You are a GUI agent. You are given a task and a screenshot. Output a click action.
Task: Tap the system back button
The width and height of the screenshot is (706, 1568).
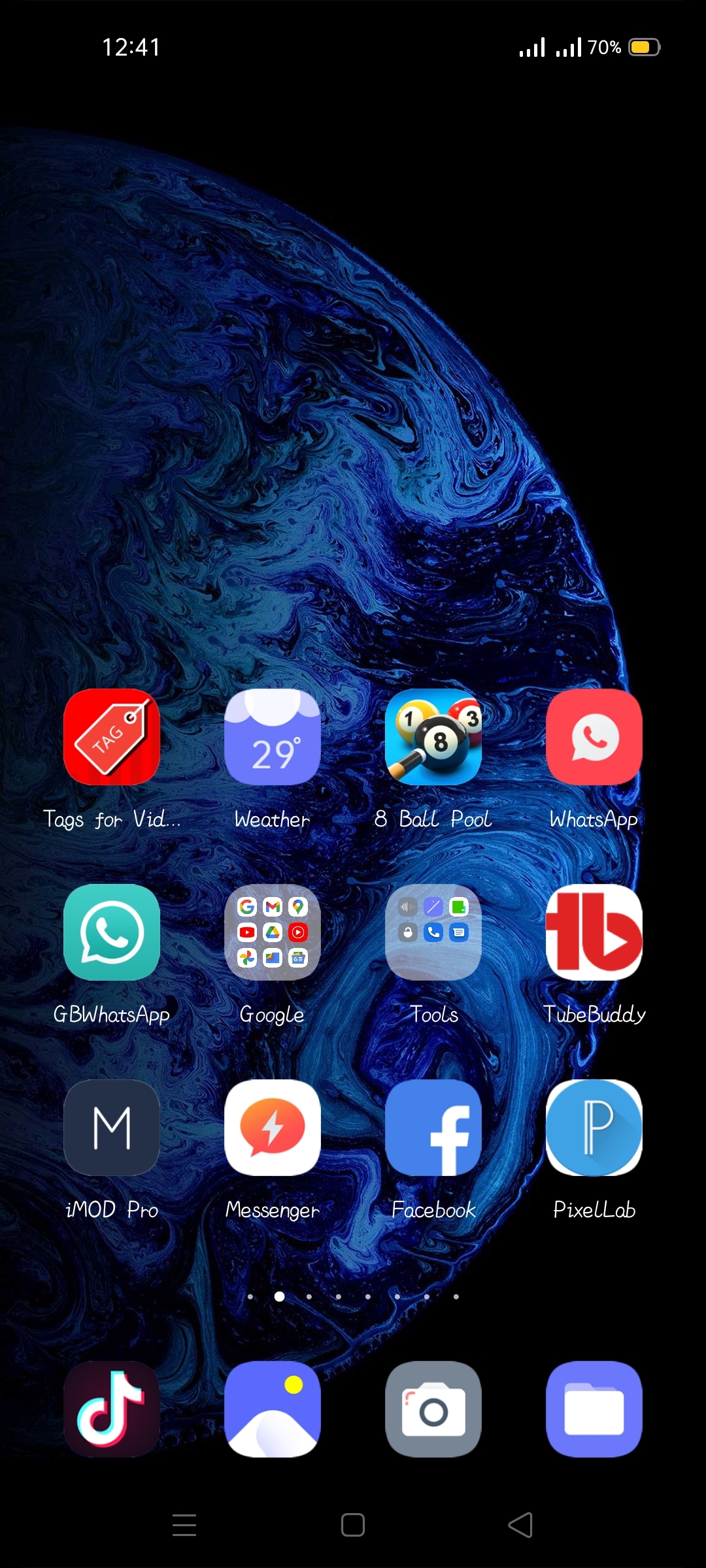point(521,1525)
